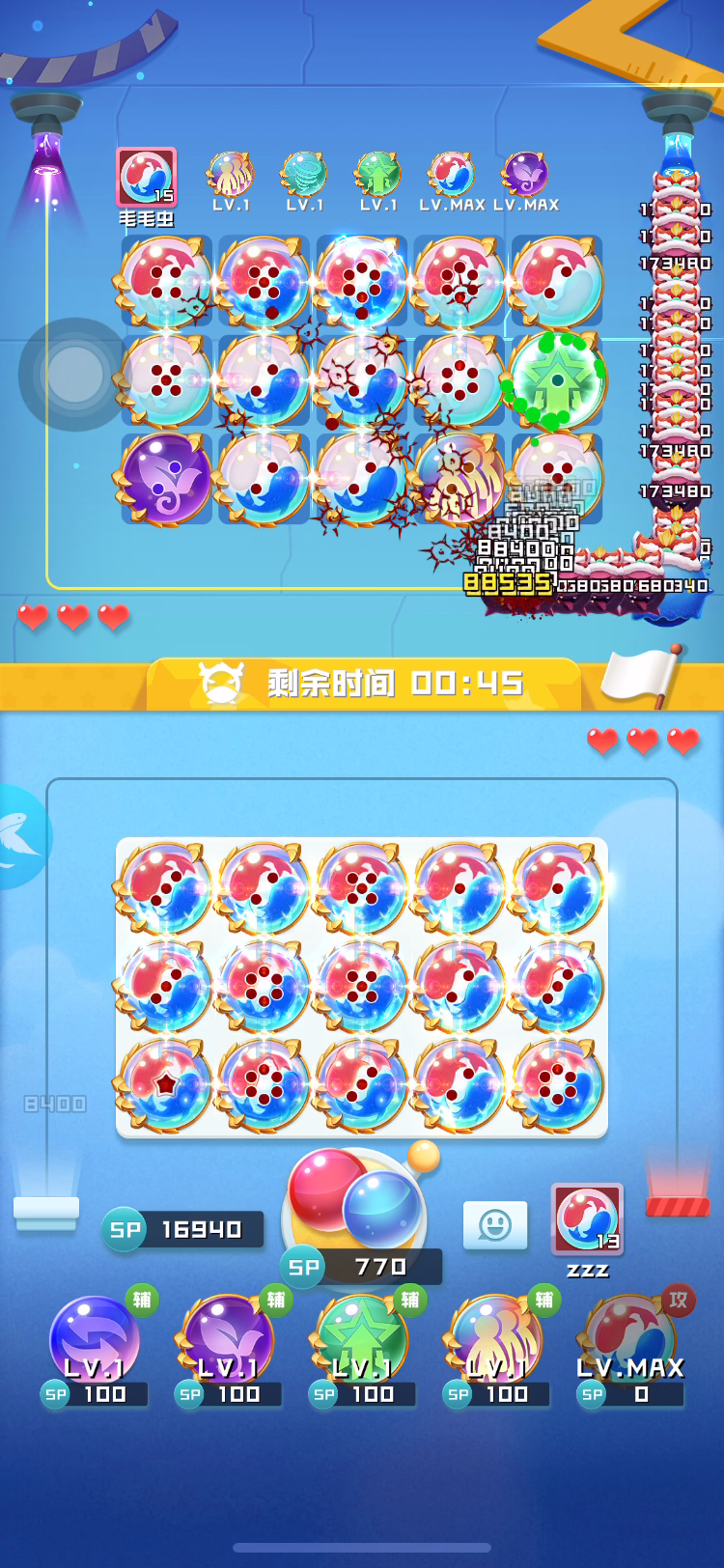Open the zzz player avatar
The image size is (724, 1568).
pyautogui.click(x=587, y=1219)
